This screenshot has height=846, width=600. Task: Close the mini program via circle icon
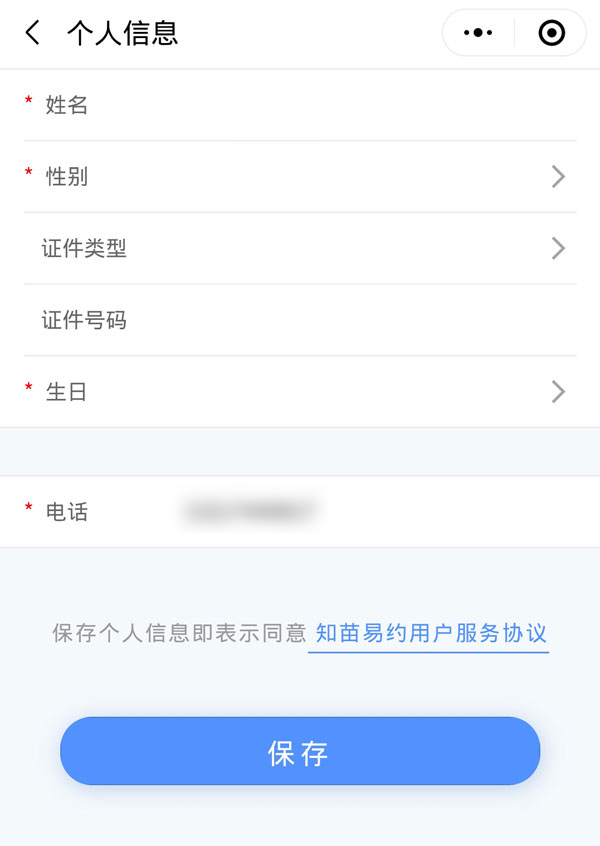[x=551, y=33]
